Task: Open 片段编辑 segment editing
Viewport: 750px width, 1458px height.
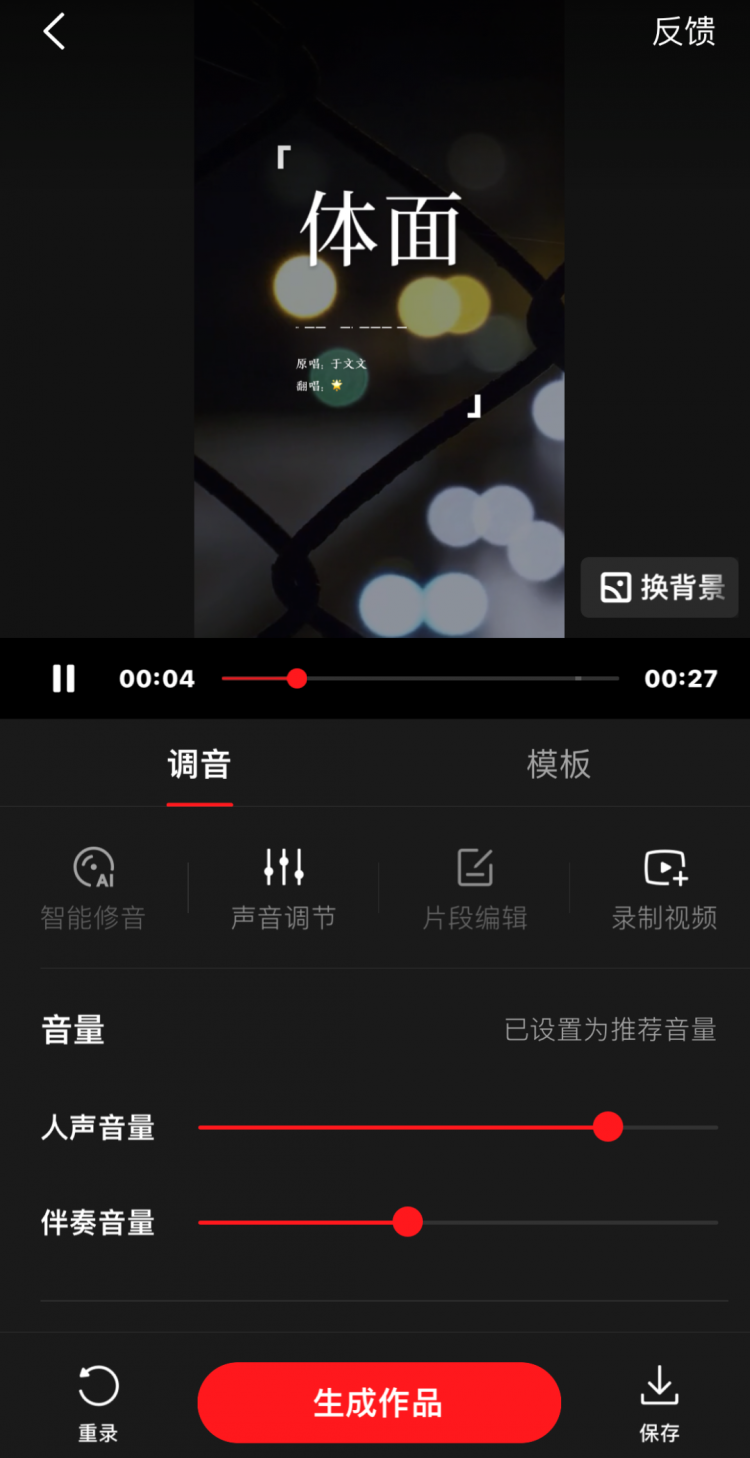Action: click(474, 888)
